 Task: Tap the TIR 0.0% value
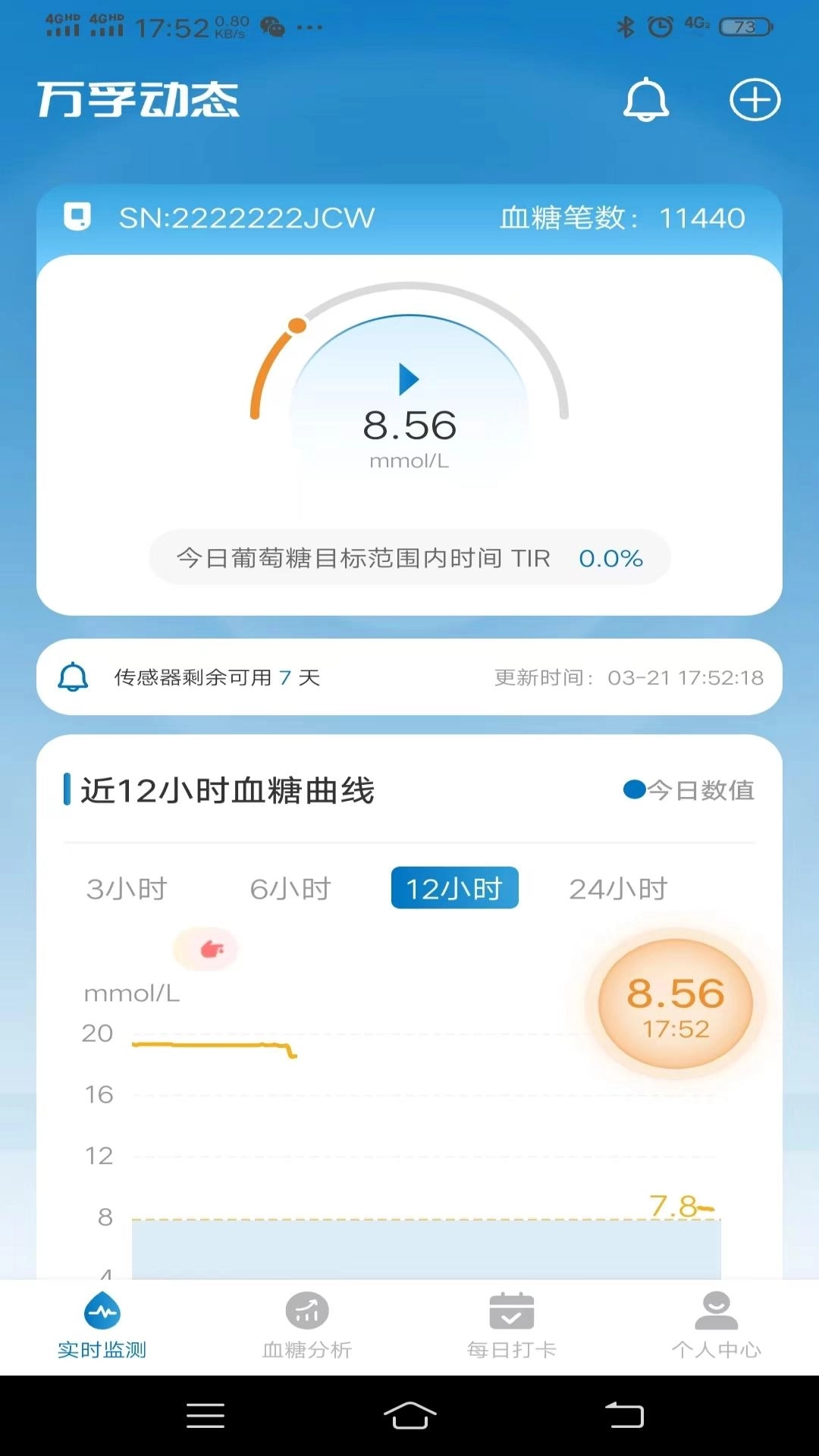click(x=609, y=559)
